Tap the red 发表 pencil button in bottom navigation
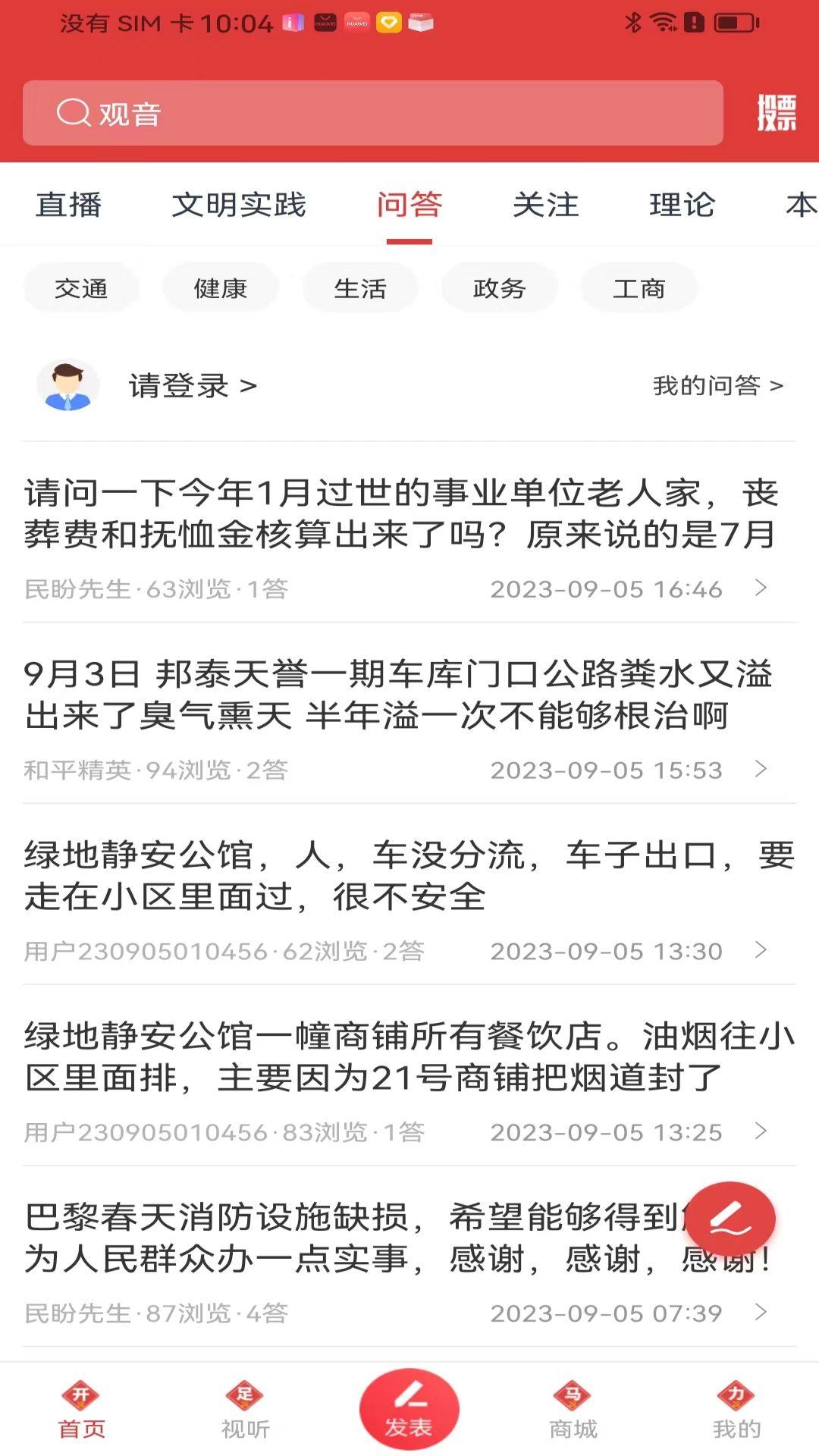819x1456 pixels. coord(409,1407)
